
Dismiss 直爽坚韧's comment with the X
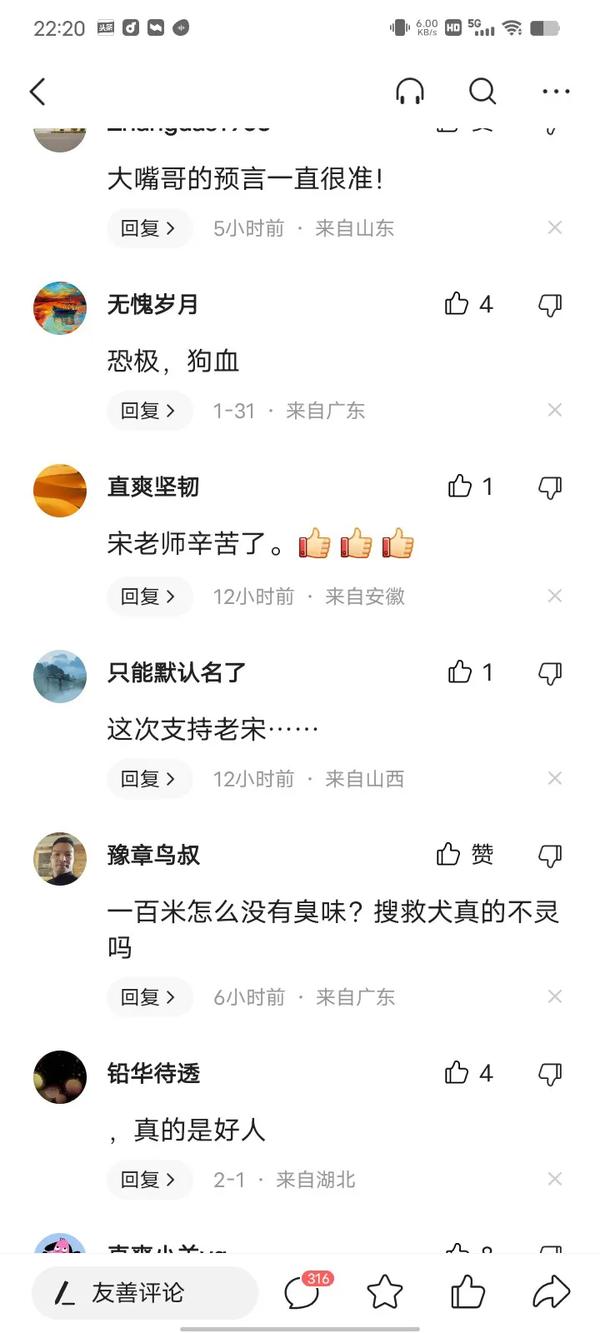point(555,597)
